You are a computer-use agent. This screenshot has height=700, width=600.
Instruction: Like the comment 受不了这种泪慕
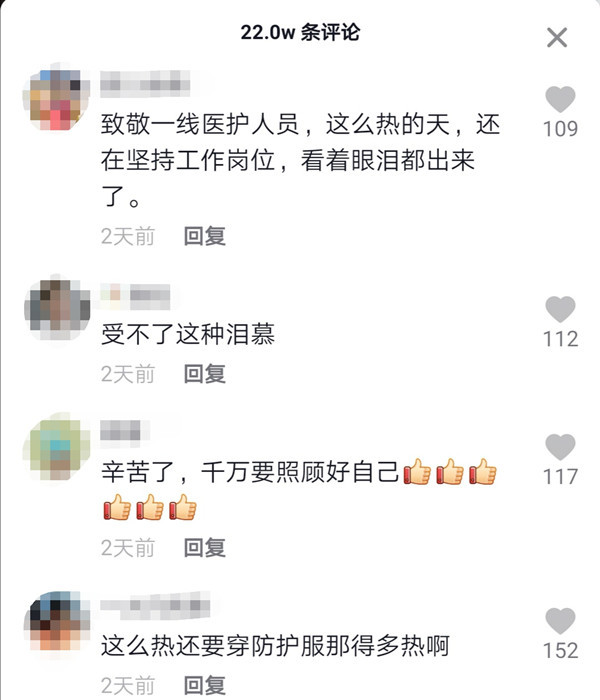pyautogui.click(x=560, y=309)
